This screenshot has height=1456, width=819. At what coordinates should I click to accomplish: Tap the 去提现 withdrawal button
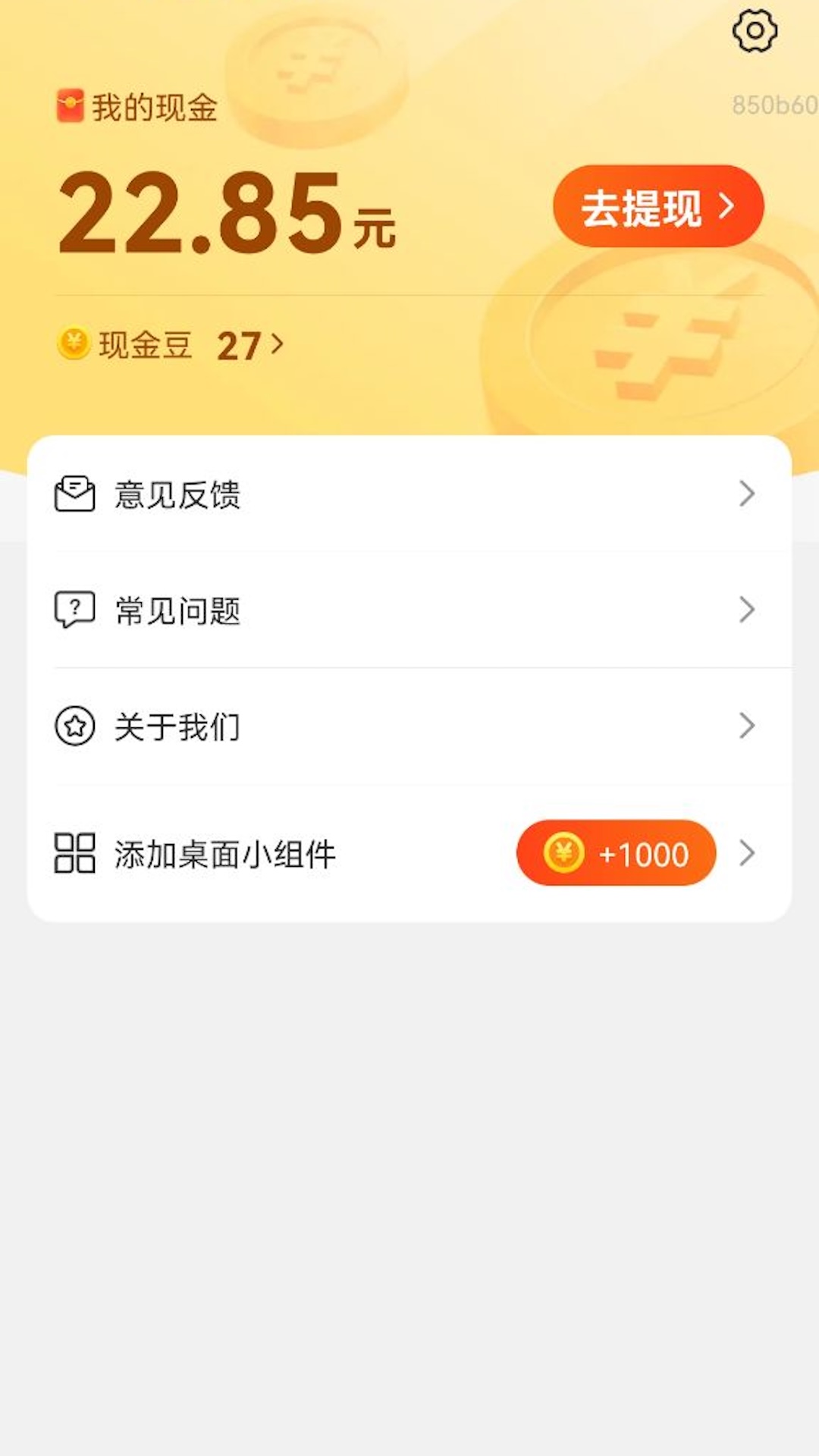658,207
